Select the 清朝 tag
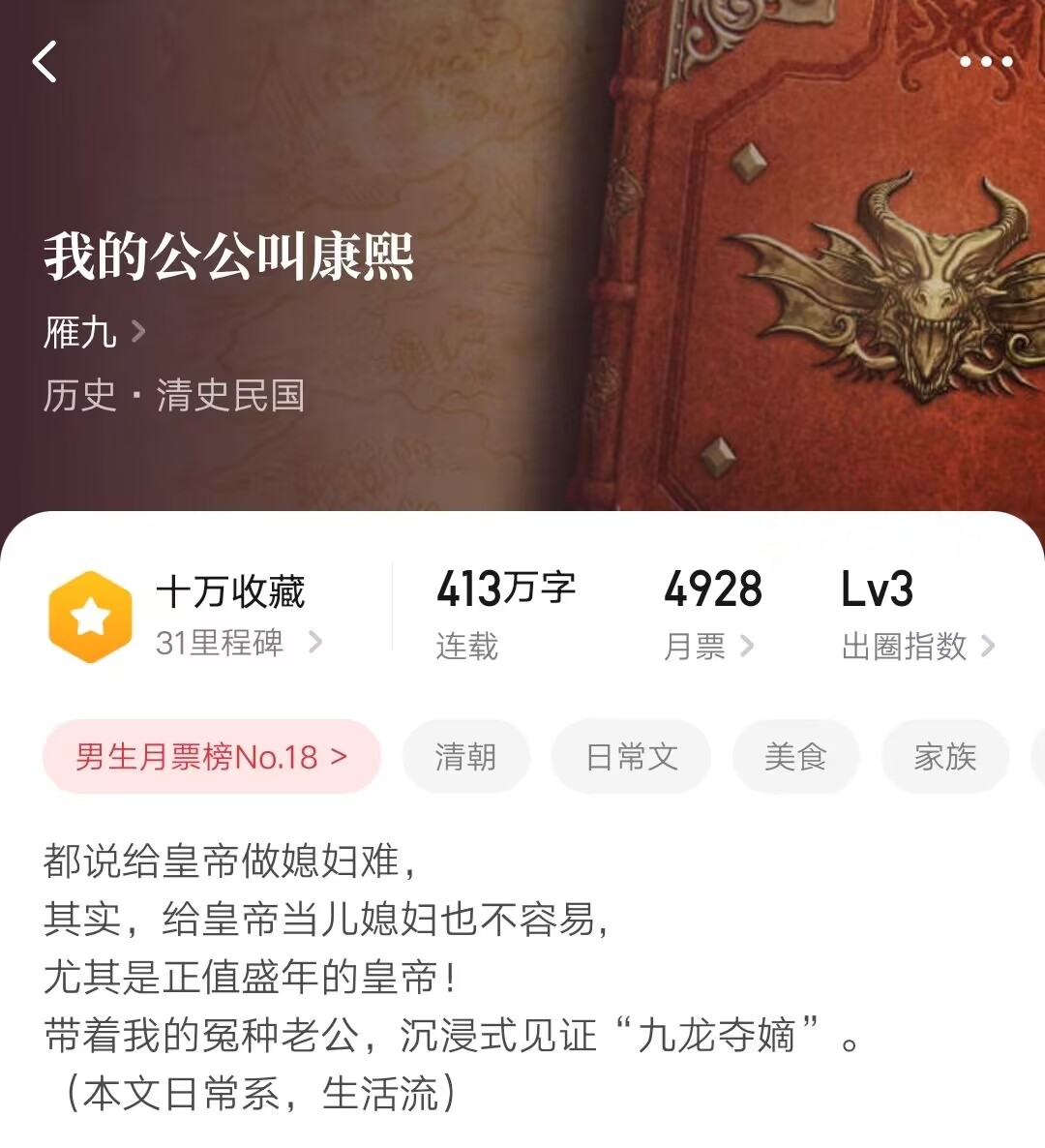The width and height of the screenshot is (1045, 1148). pos(466,758)
